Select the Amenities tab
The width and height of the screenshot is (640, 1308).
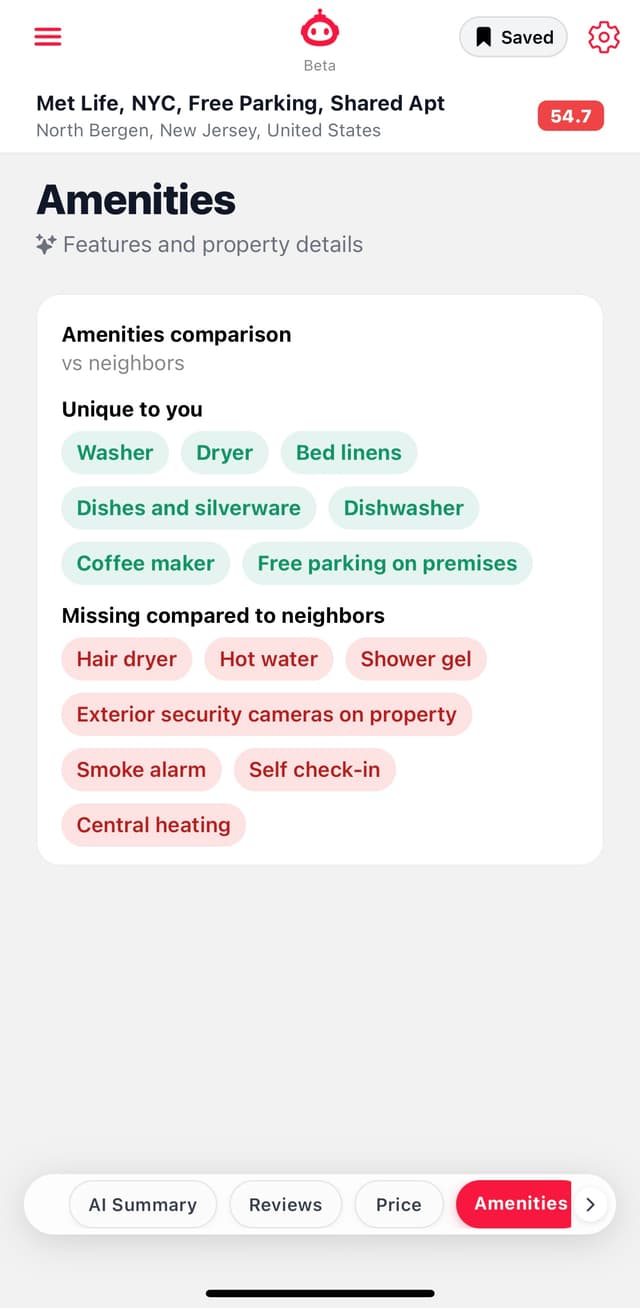click(x=515, y=1204)
